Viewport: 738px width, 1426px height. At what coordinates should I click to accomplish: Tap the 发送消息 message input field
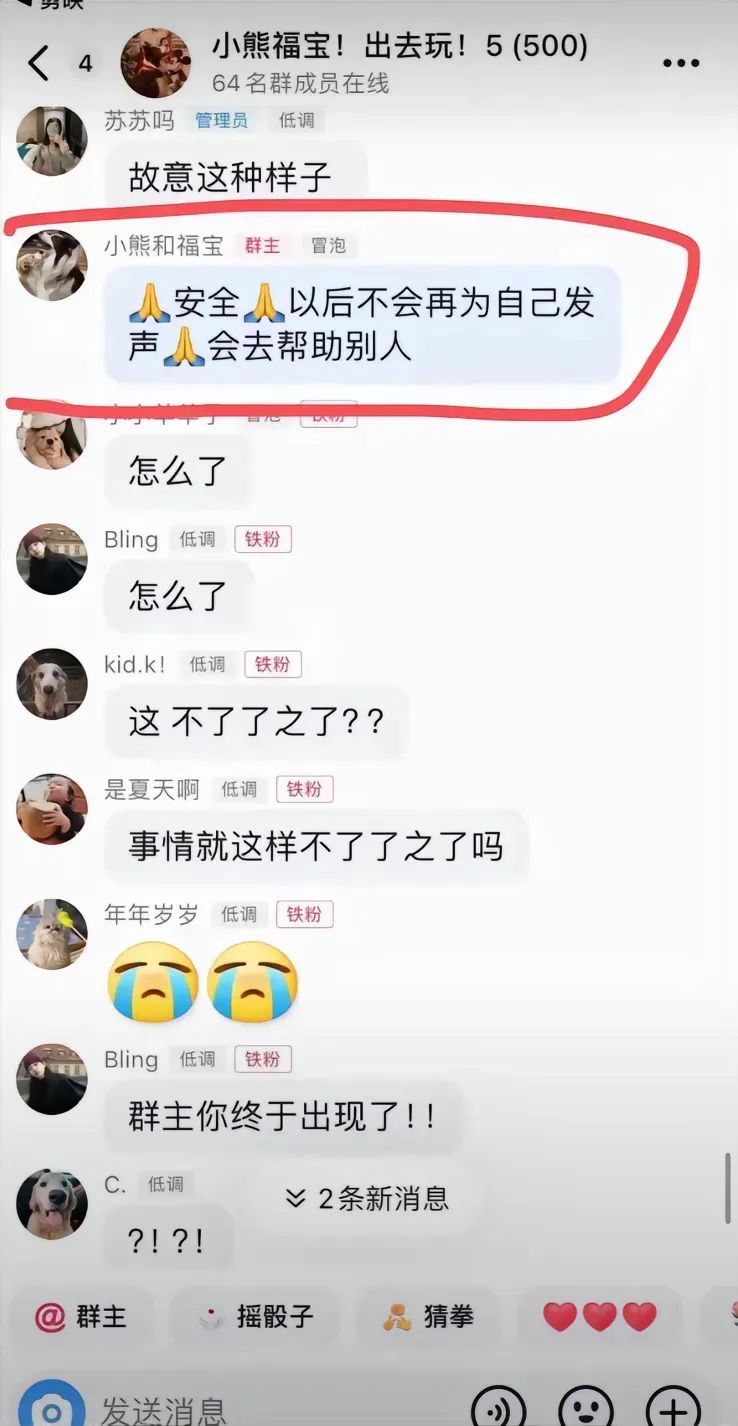click(x=270, y=1410)
